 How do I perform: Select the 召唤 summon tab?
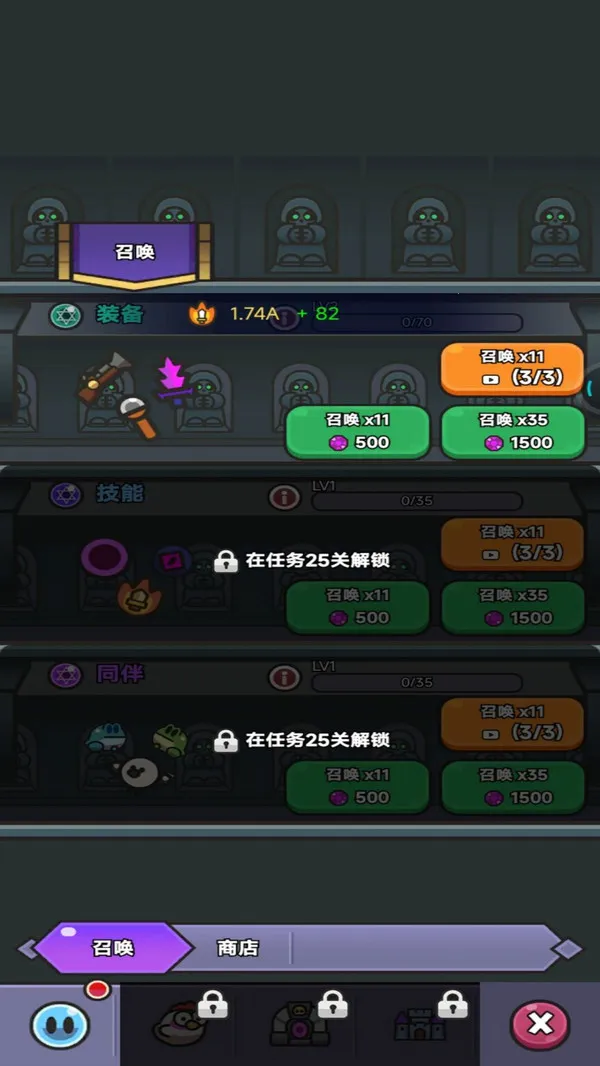click(113, 947)
